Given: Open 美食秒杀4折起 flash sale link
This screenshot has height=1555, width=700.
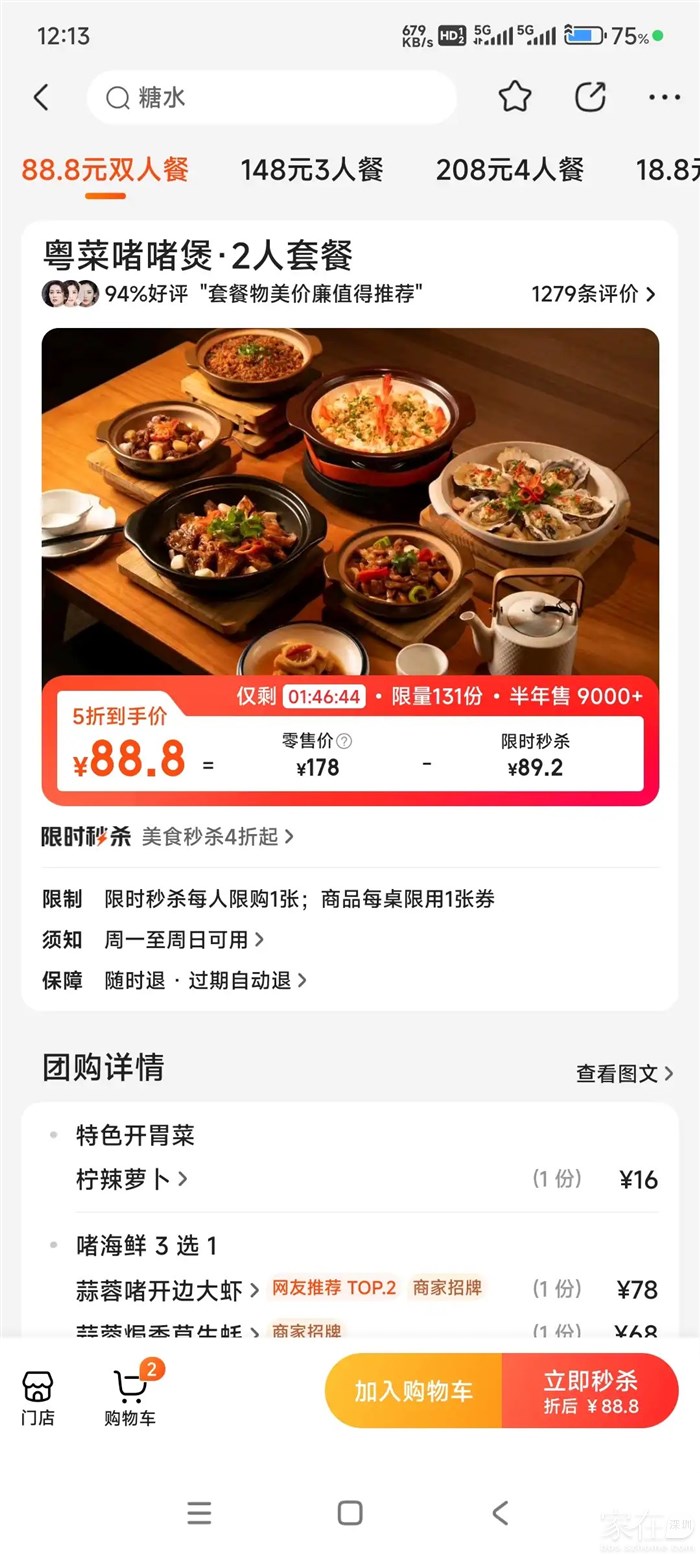Looking at the screenshot, I should 217,836.
